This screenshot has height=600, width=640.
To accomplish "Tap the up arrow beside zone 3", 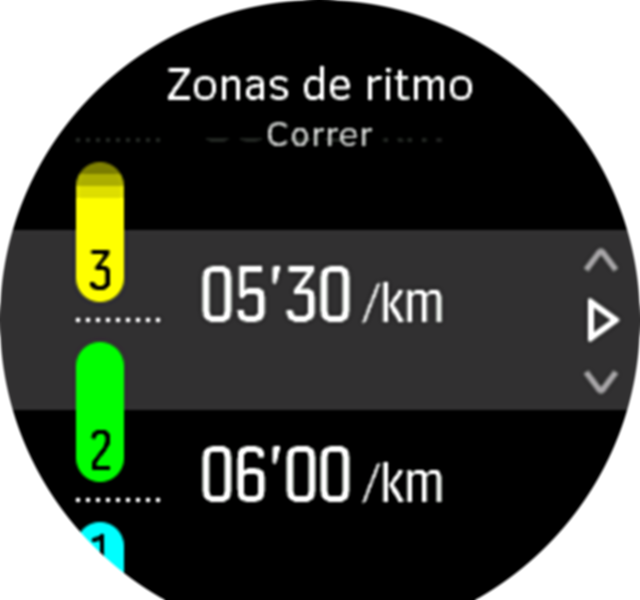I will (600, 262).
